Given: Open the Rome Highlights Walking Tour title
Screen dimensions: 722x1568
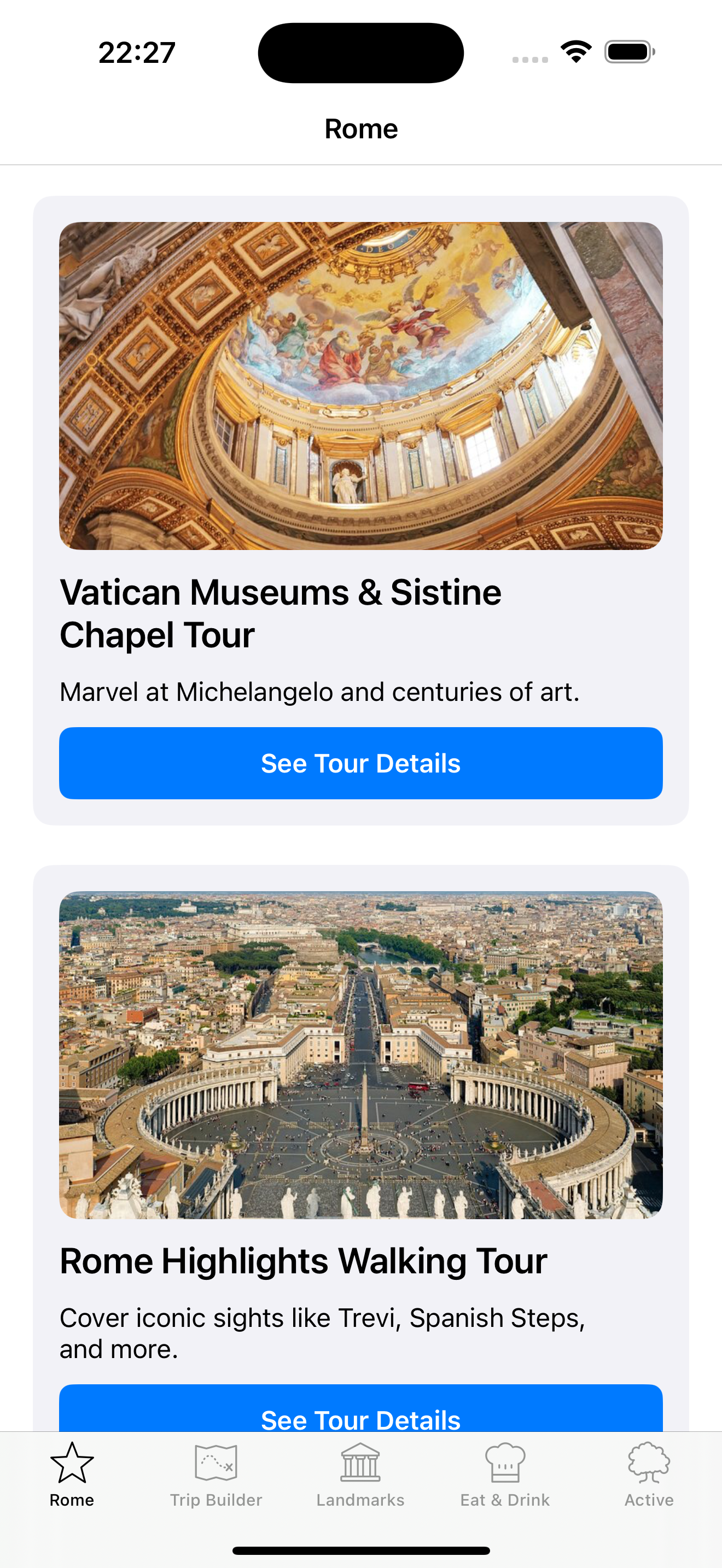Looking at the screenshot, I should point(304,1261).
